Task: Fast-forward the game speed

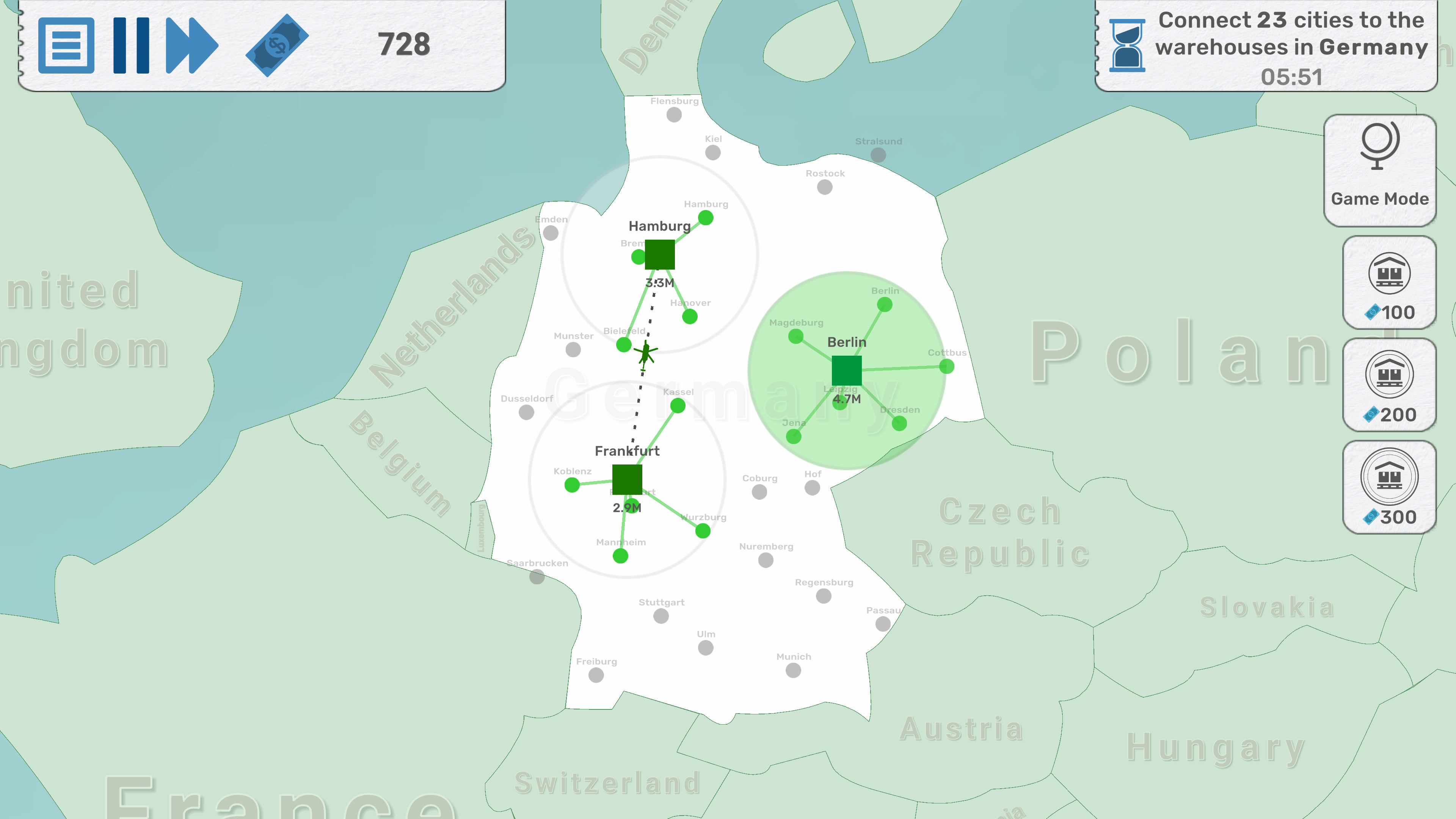Action: click(x=191, y=45)
